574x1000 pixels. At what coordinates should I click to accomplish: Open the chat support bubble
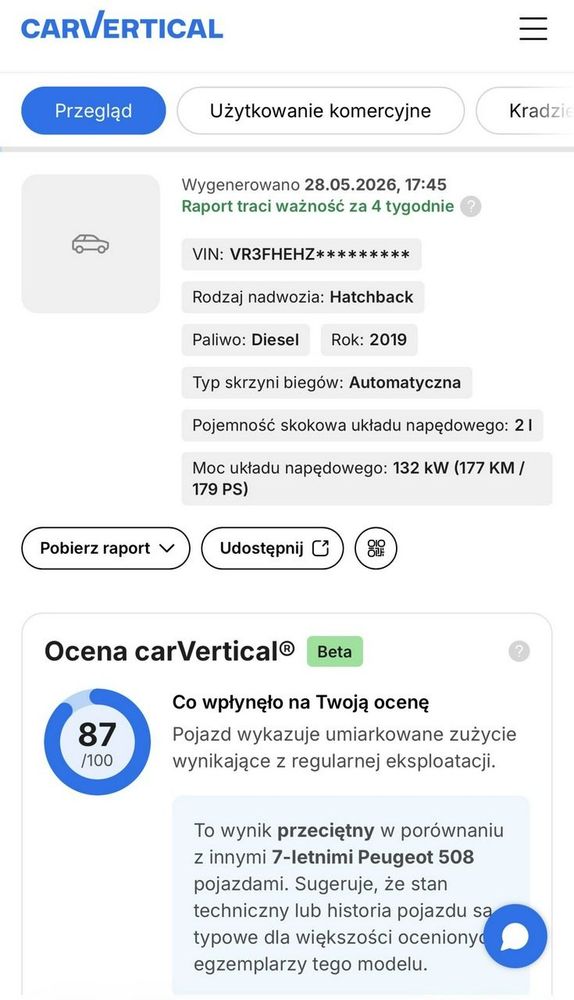[x=515, y=936]
